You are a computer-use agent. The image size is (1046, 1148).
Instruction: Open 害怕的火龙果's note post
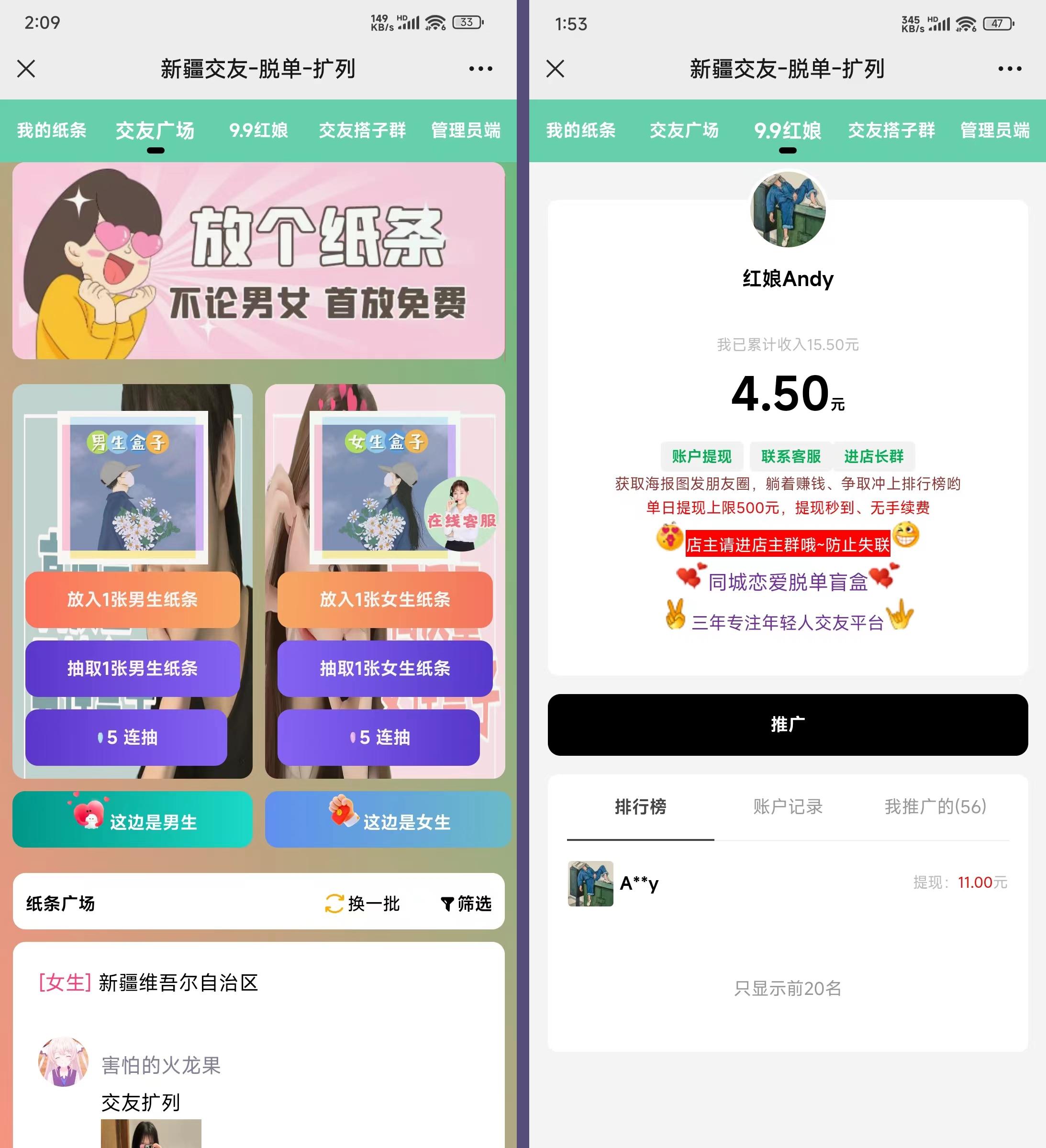pos(161,1065)
